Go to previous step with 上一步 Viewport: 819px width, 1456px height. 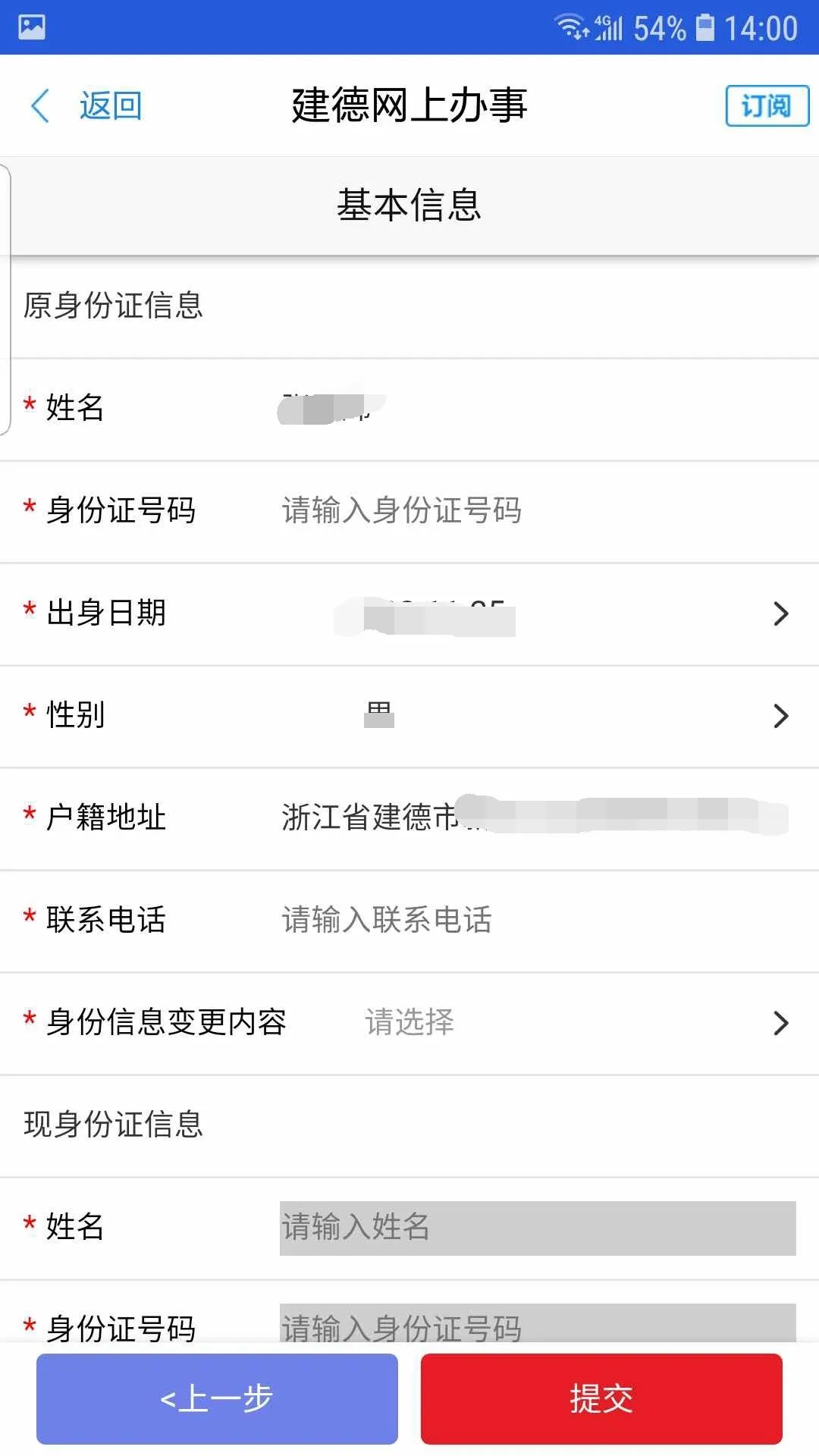pos(217,1398)
